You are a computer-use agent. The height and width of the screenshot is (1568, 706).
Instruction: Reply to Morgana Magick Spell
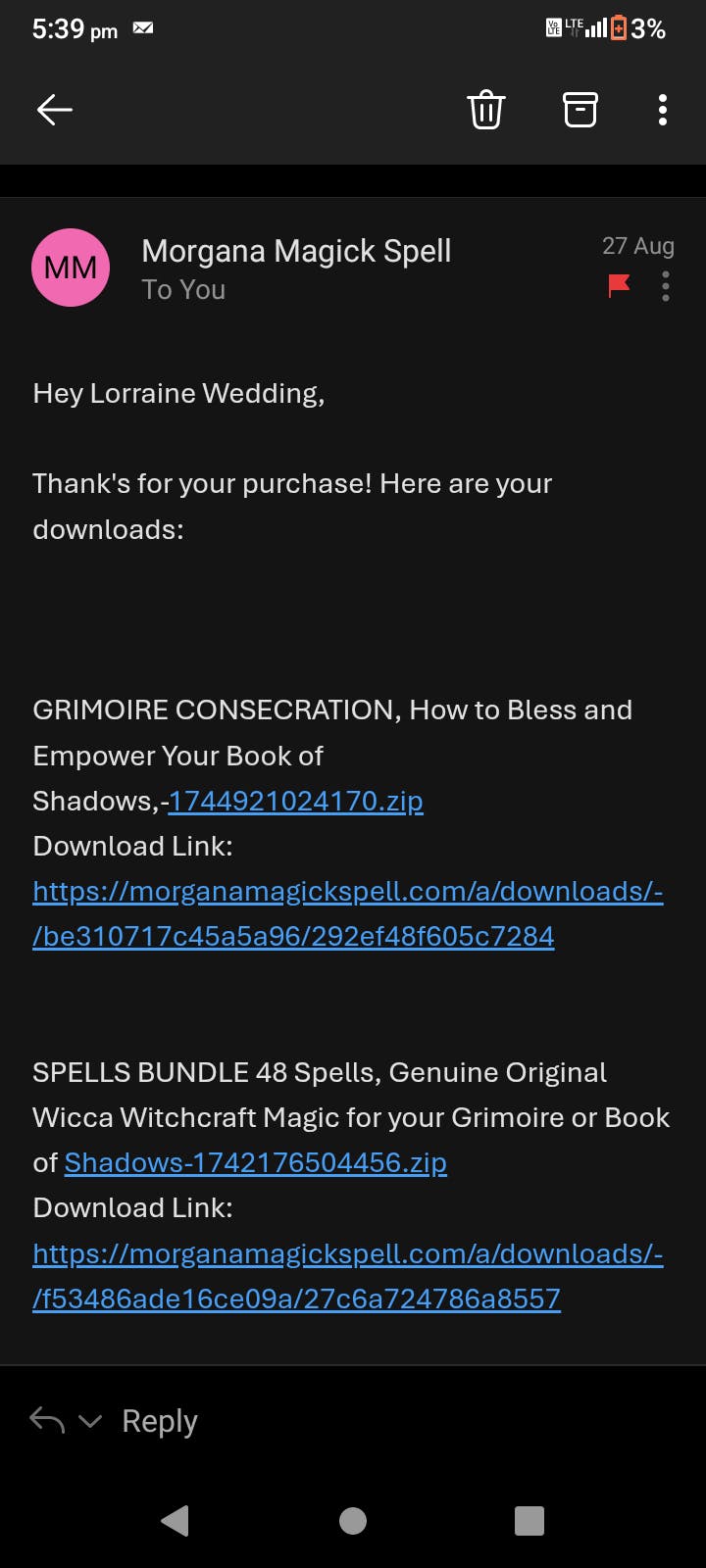pyautogui.click(x=159, y=1420)
